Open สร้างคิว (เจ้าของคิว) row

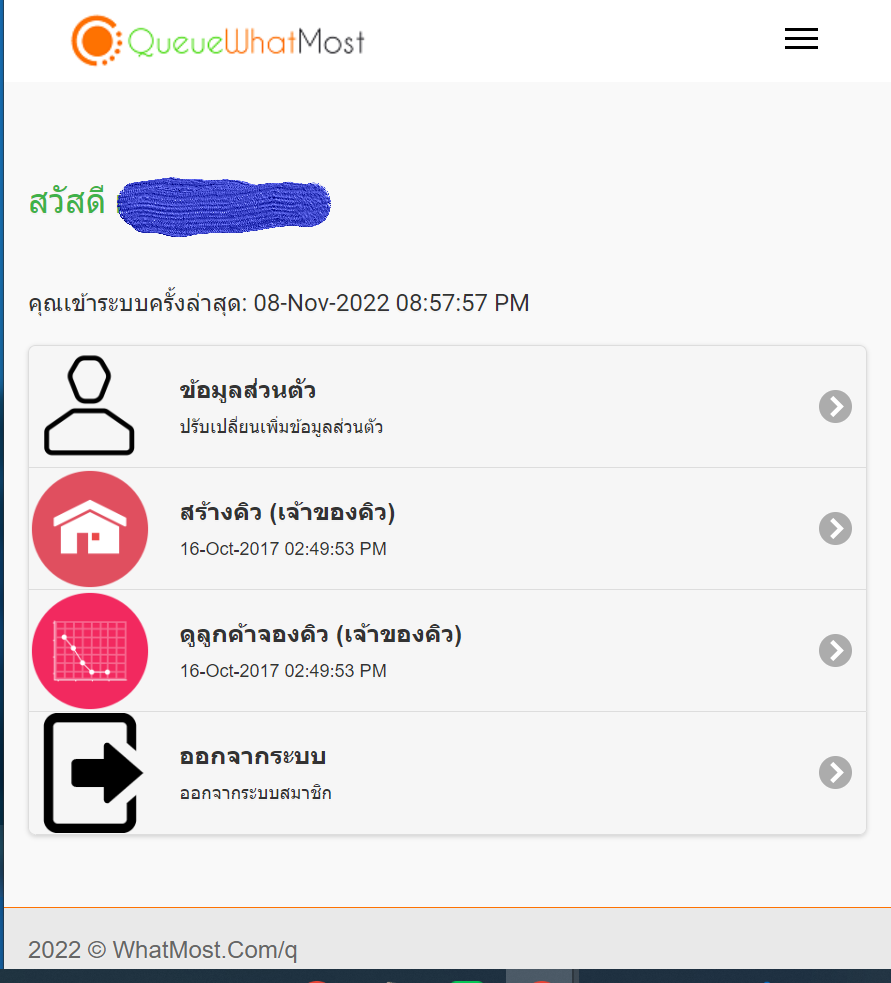(x=447, y=529)
